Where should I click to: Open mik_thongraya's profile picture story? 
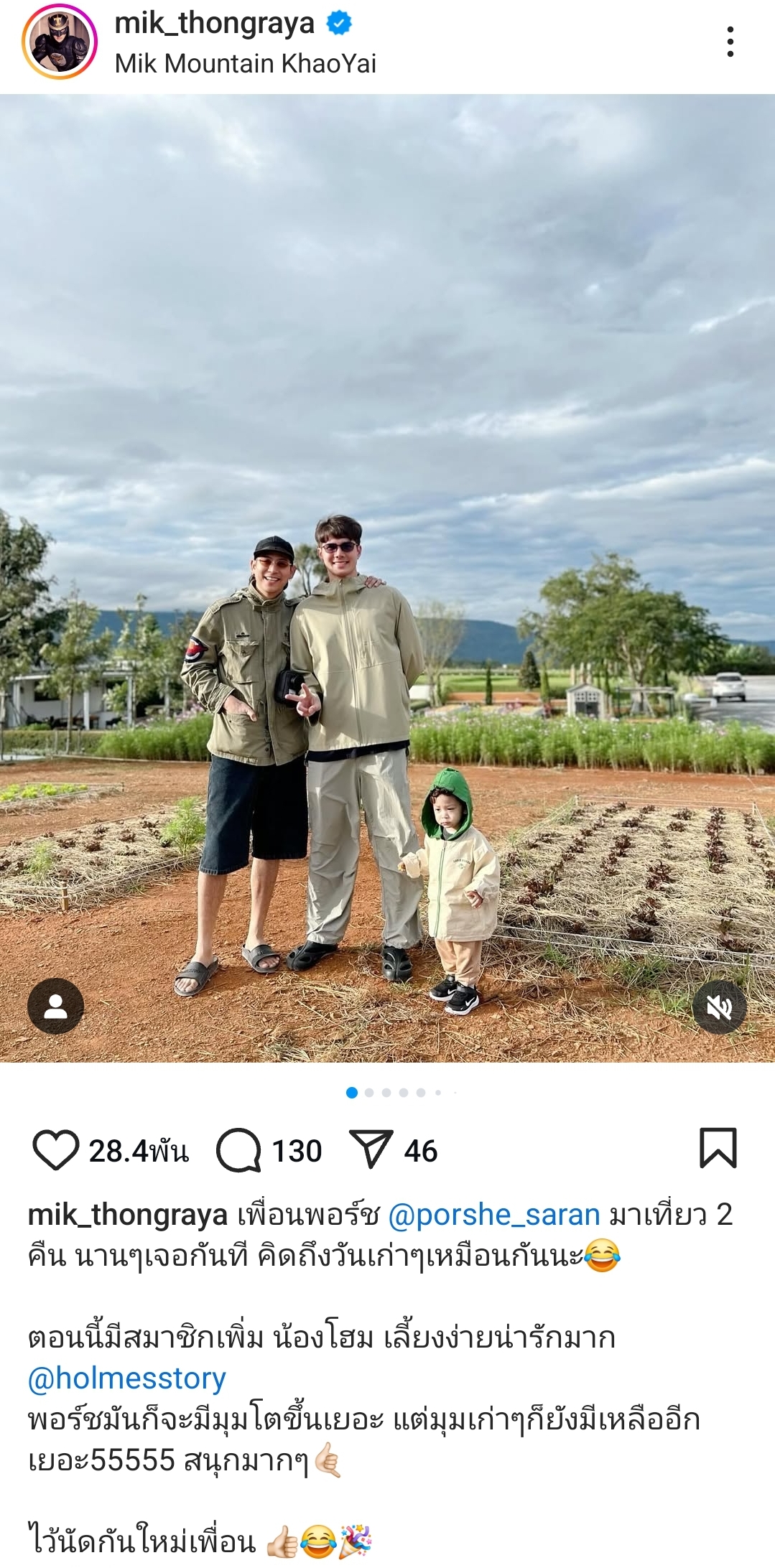click(x=60, y=42)
